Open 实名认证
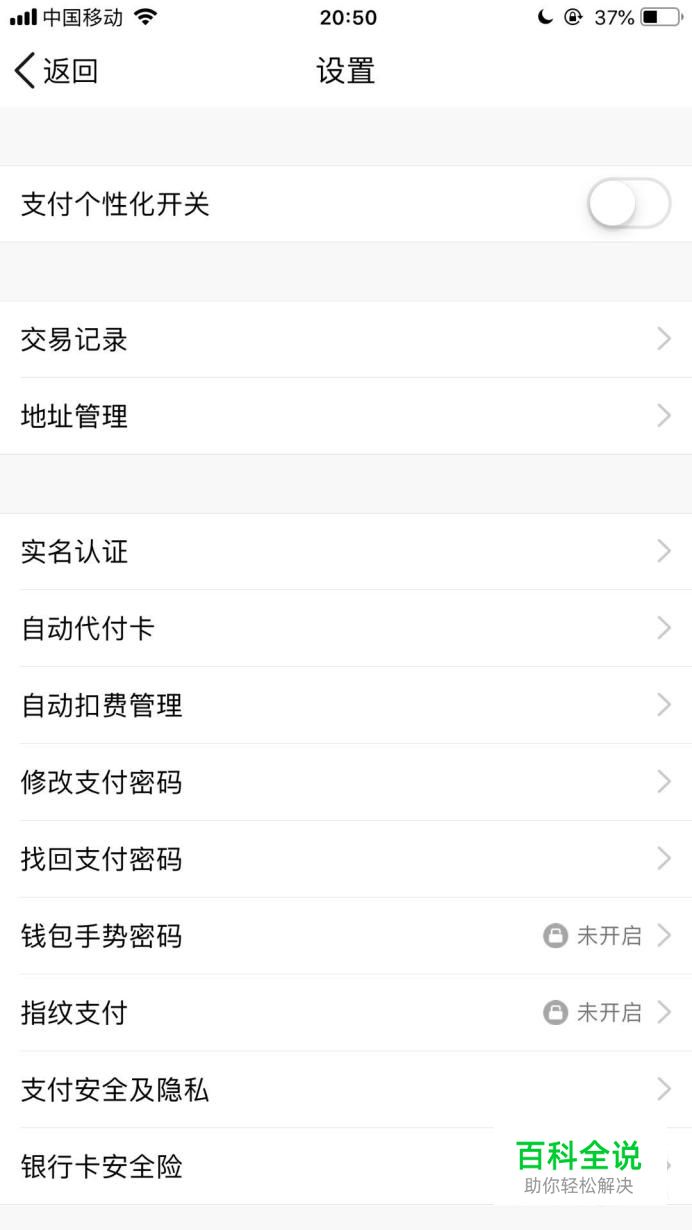 346,551
